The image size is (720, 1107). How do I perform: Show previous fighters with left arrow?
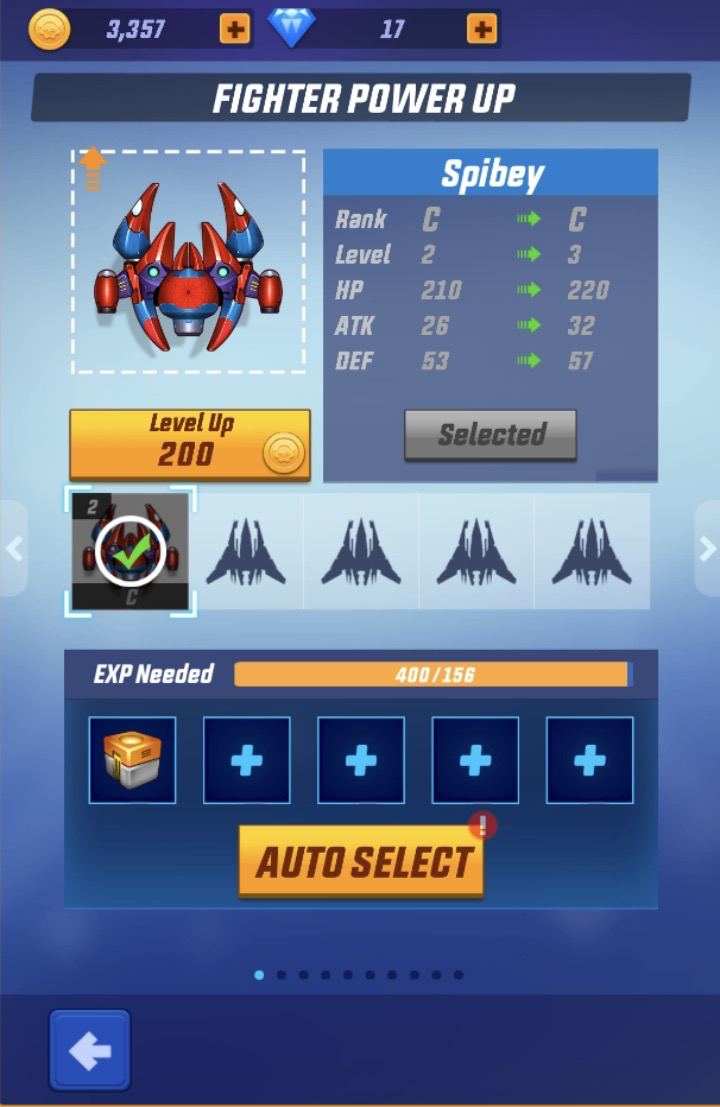13,548
